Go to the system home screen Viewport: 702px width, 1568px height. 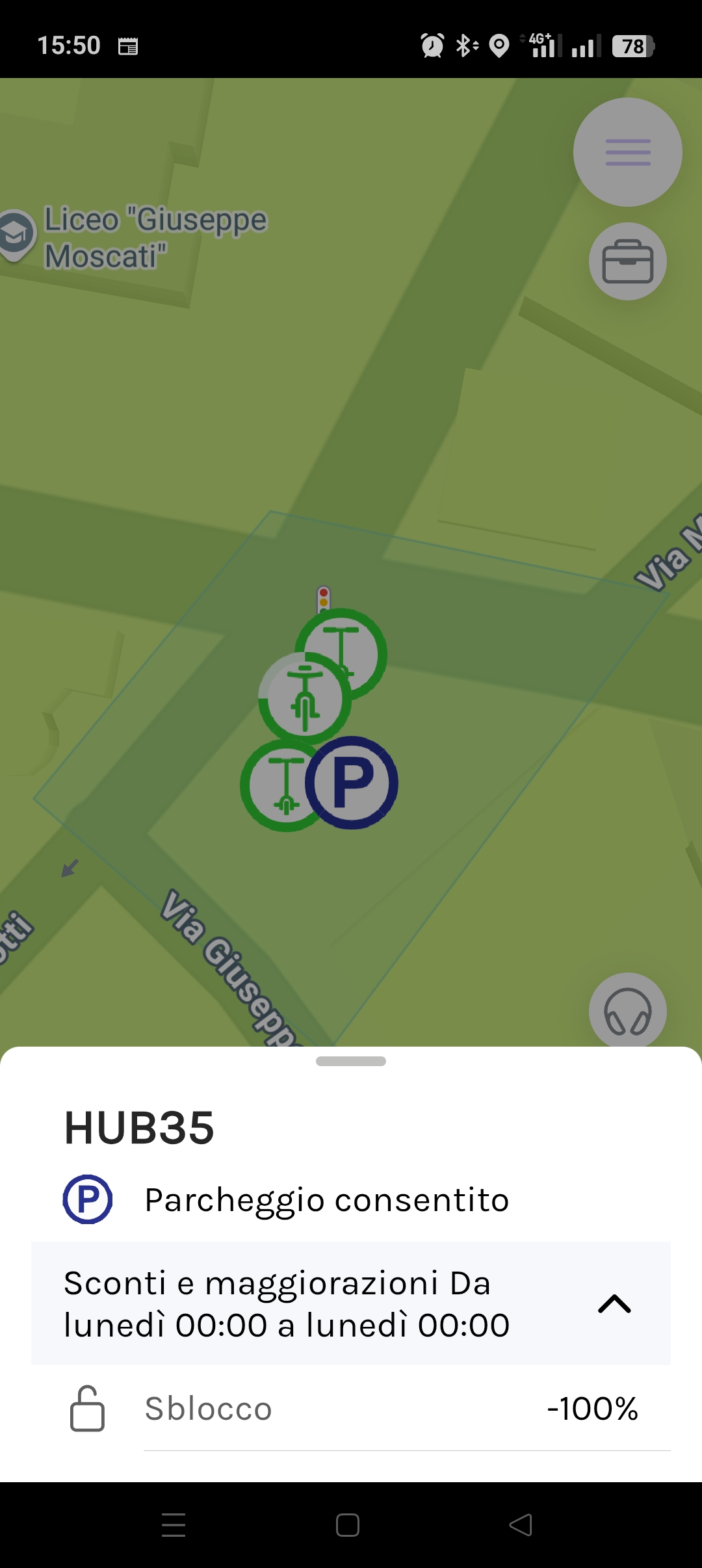tap(348, 1525)
